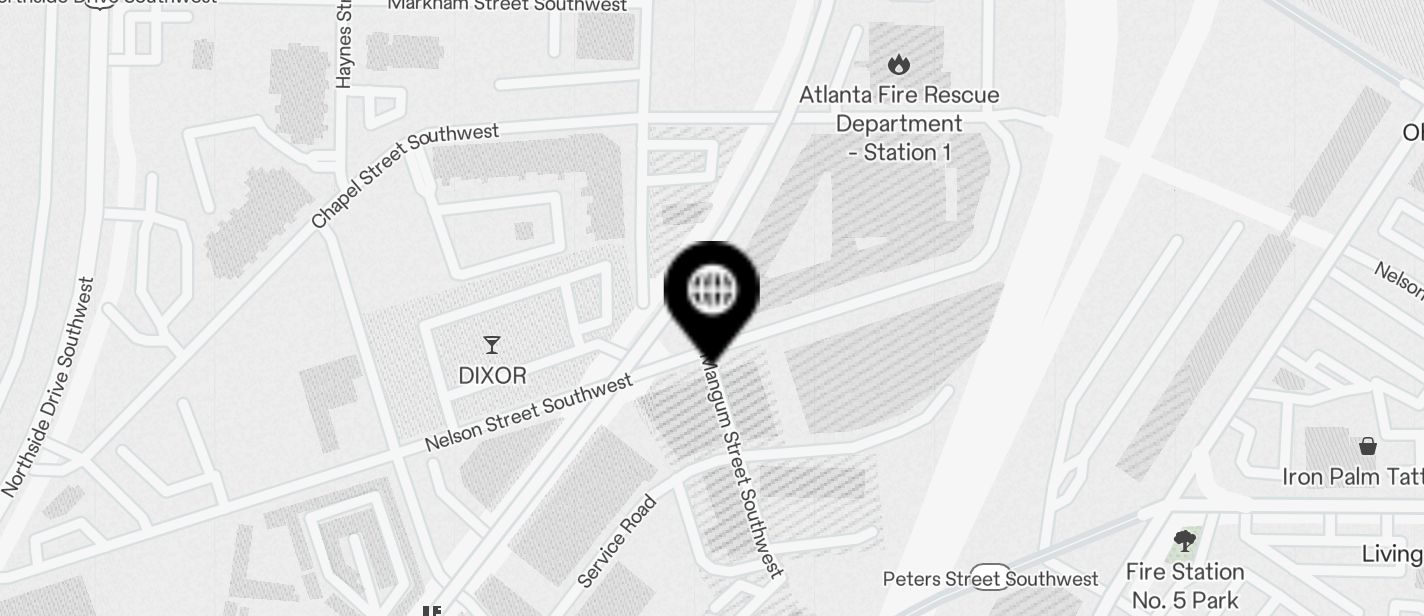The image size is (1424, 616).
Task: Open the Iron Palm shop marker
Action: coord(1367,446)
